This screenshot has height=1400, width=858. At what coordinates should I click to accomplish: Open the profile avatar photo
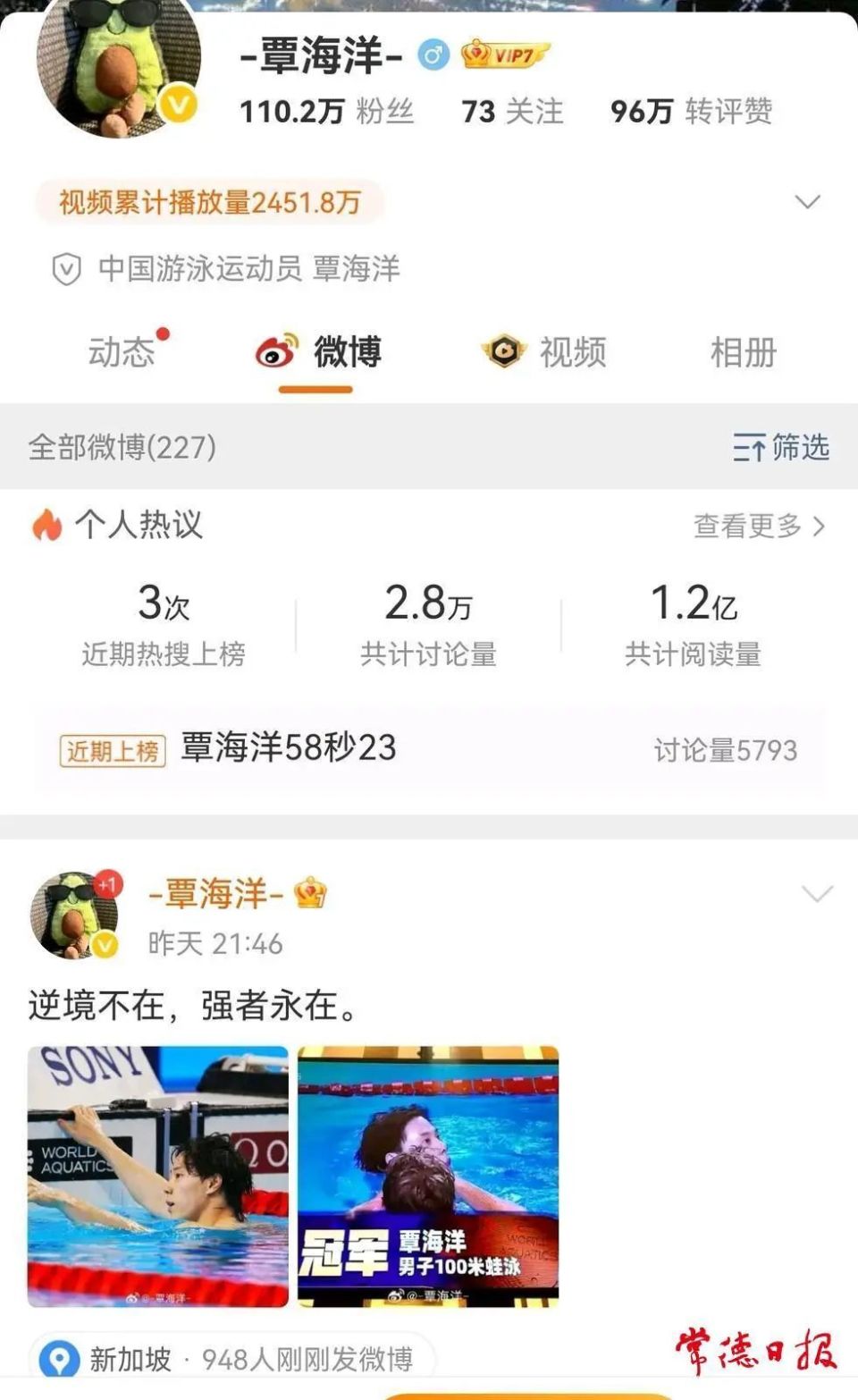(x=118, y=63)
